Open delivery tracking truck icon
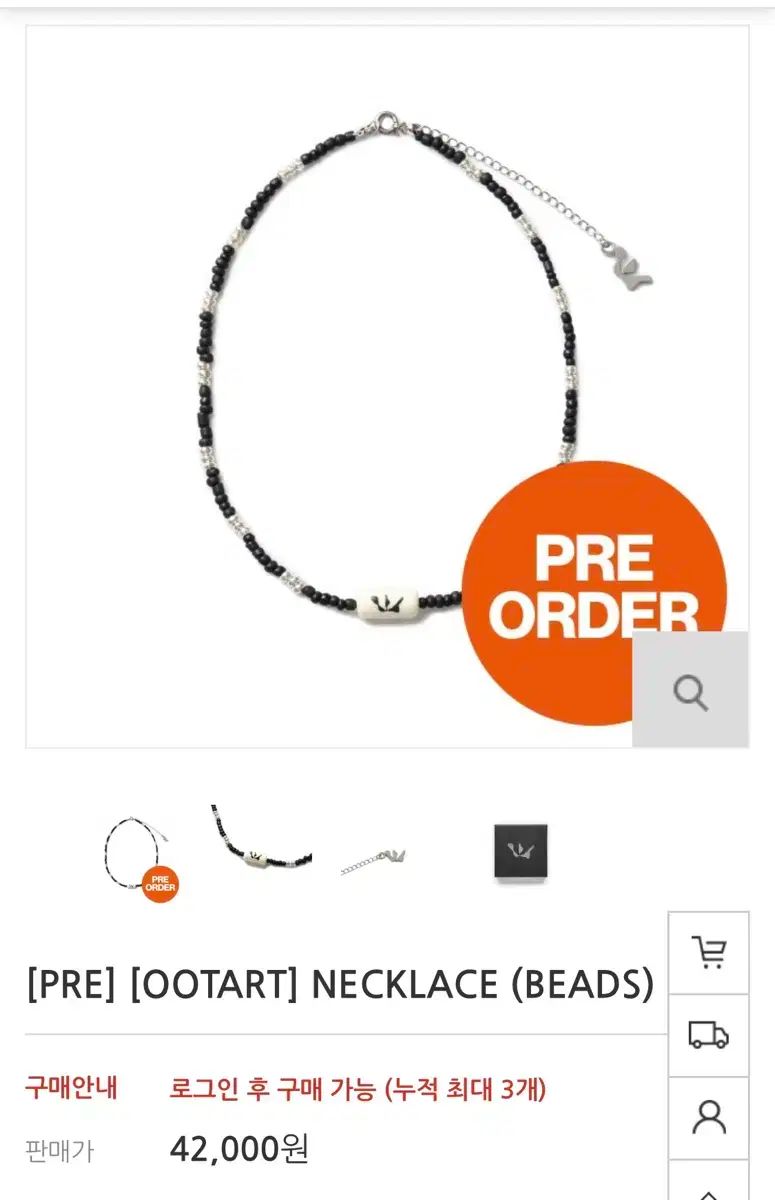The width and height of the screenshot is (775, 1200). (708, 1035)
